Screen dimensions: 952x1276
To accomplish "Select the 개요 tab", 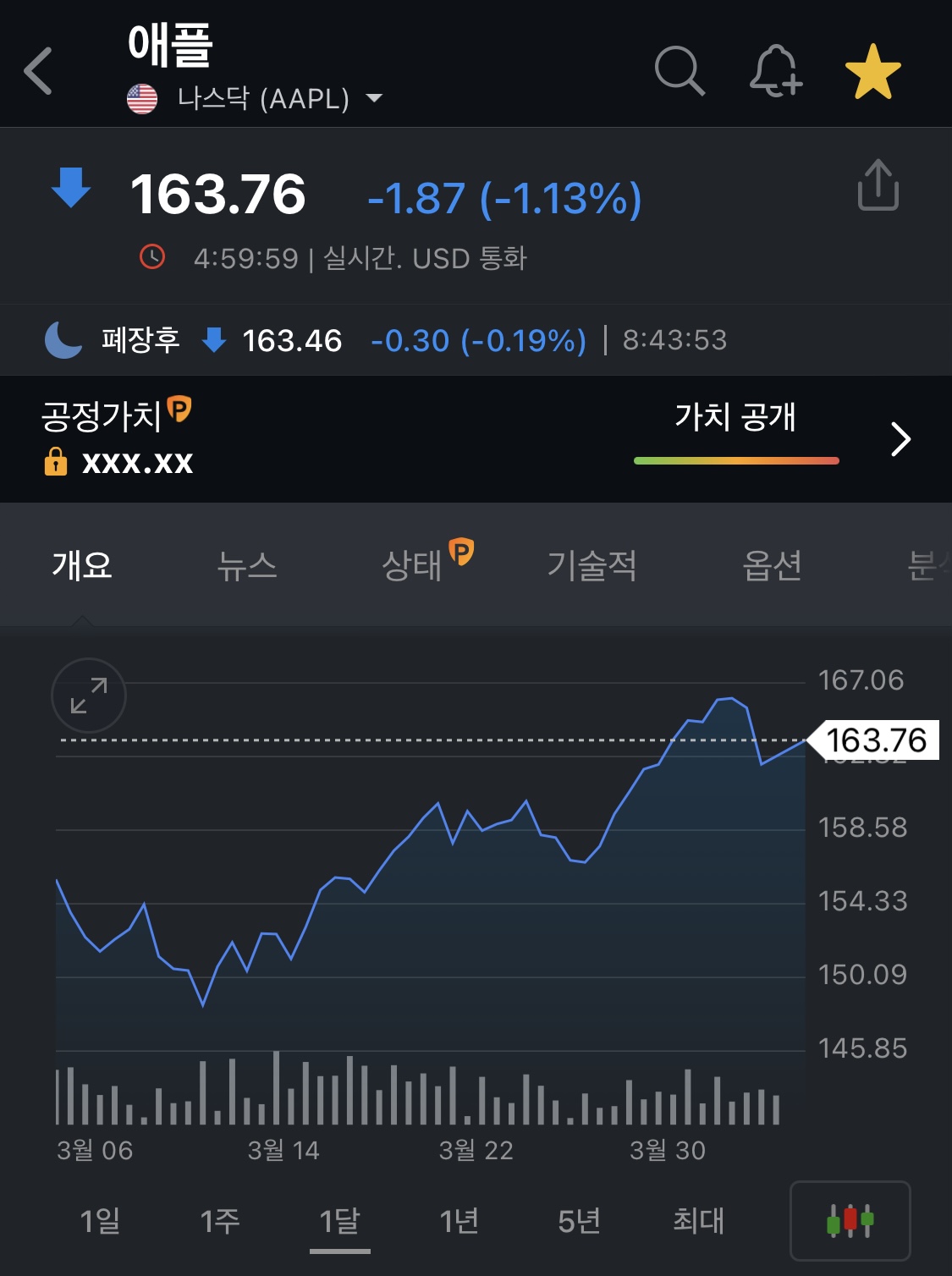I will click(82, 565).
